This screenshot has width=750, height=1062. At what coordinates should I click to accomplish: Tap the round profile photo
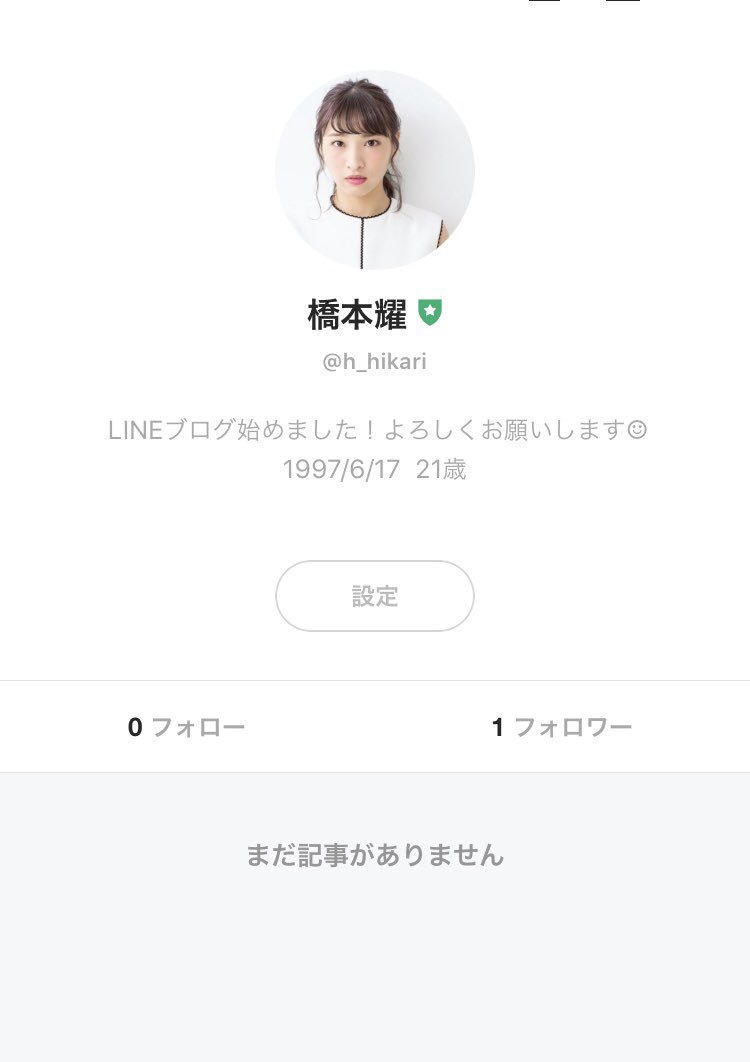[x=375, y=170]
